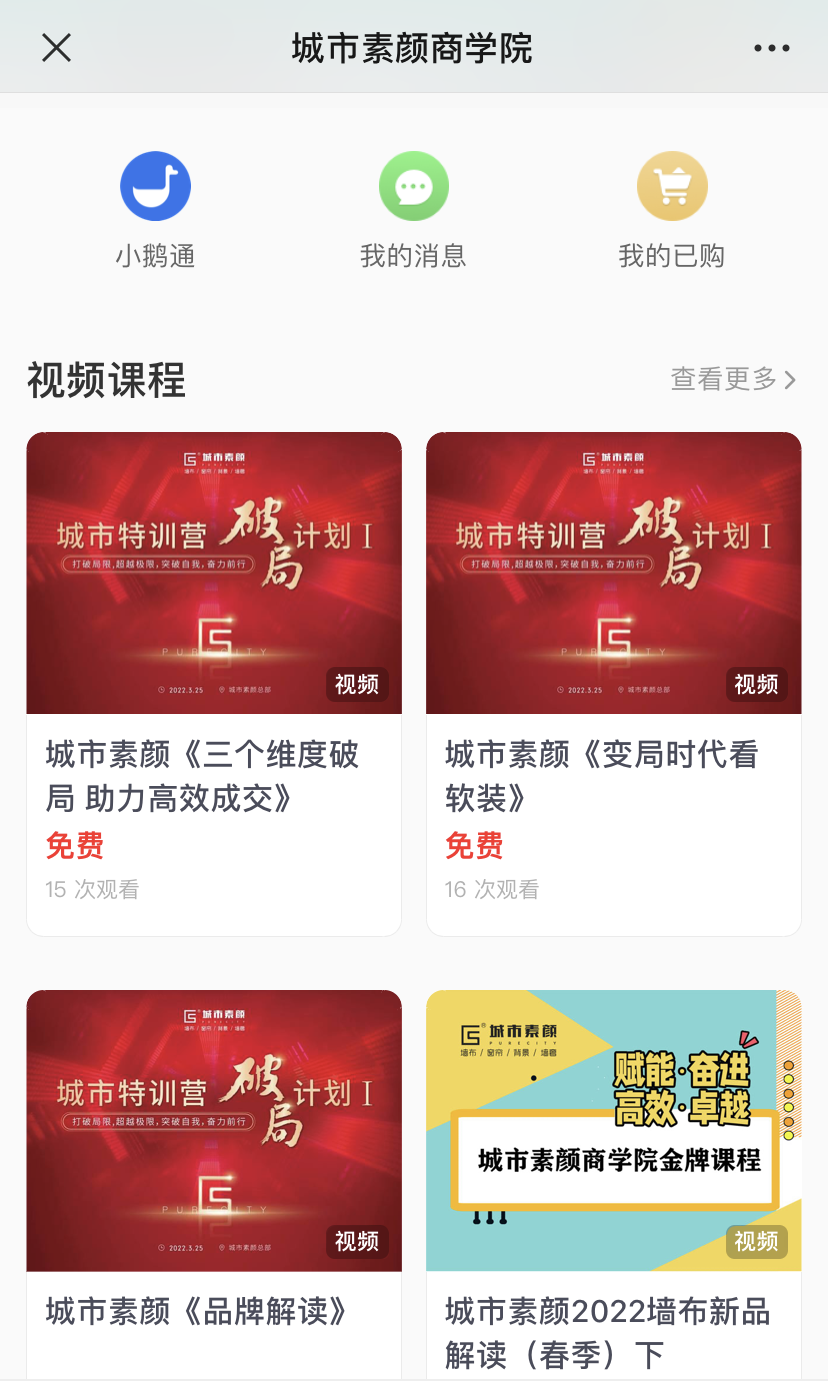The height and width of the screenshot is (1386, 828).
Task: Tap the 视频 badge on 《品牌解读》 course
Action: [x=356, y=1243]
